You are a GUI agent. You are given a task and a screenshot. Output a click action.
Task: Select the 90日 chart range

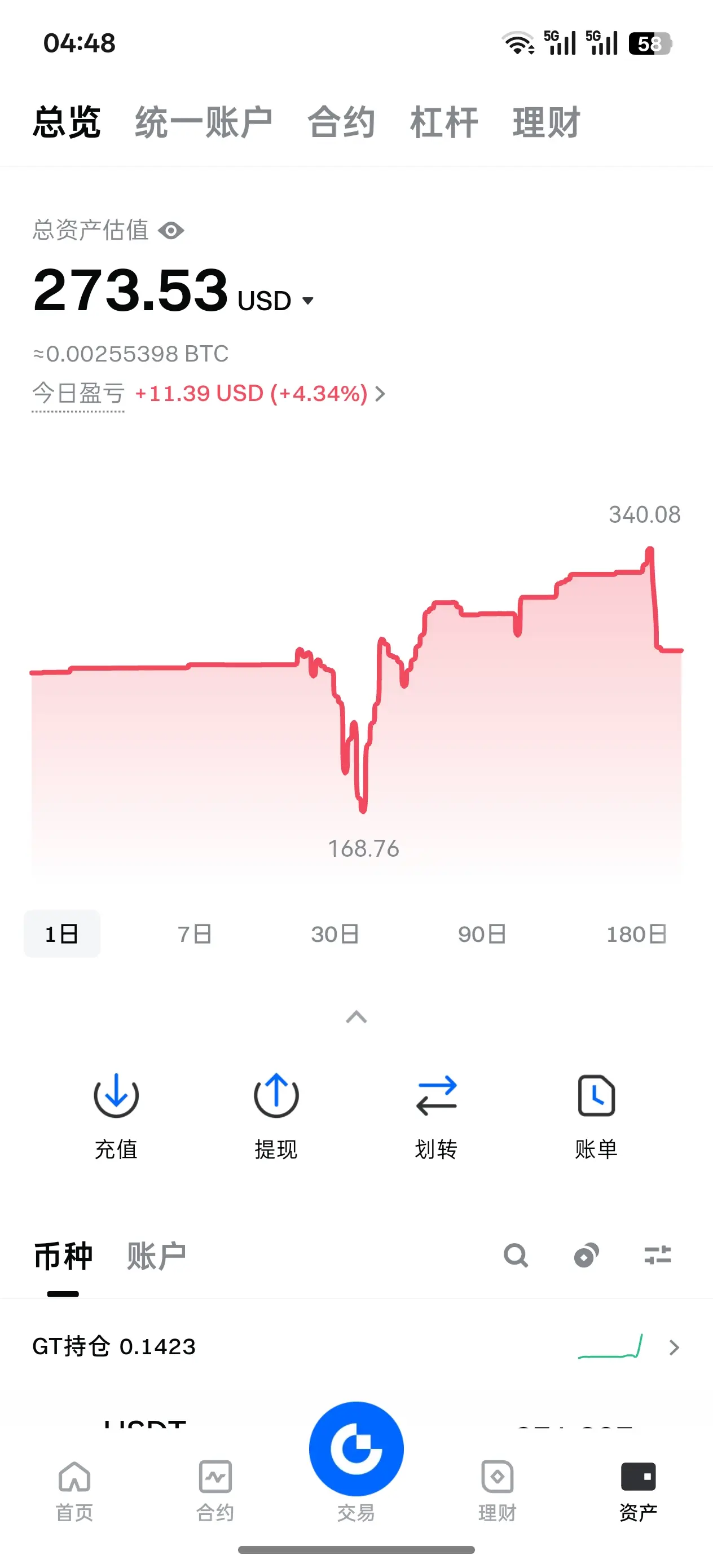482,933
